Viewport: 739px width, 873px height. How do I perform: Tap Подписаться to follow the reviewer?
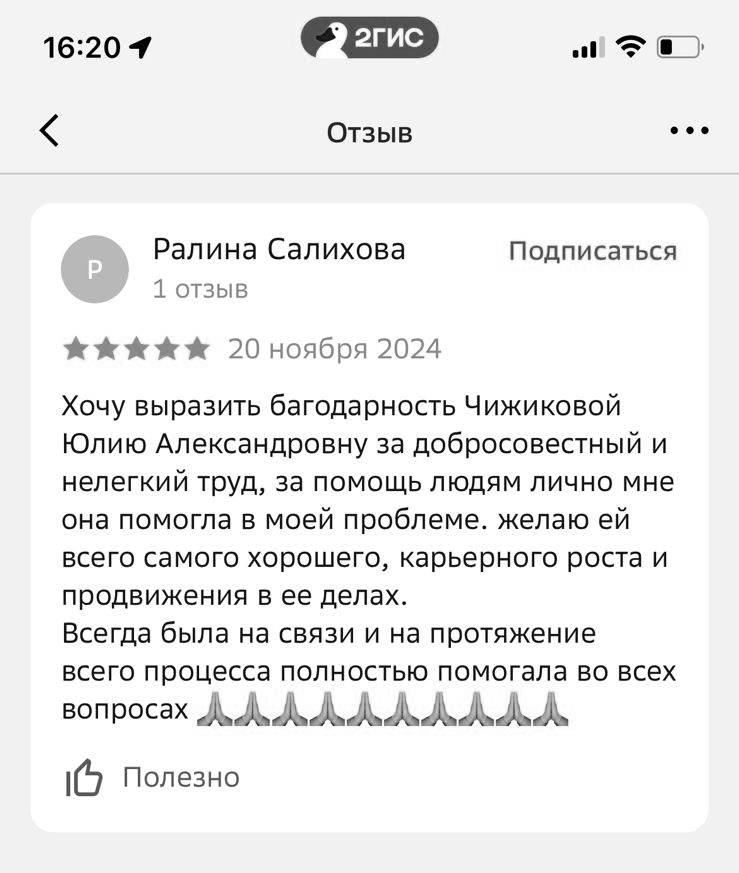point(592,251)
